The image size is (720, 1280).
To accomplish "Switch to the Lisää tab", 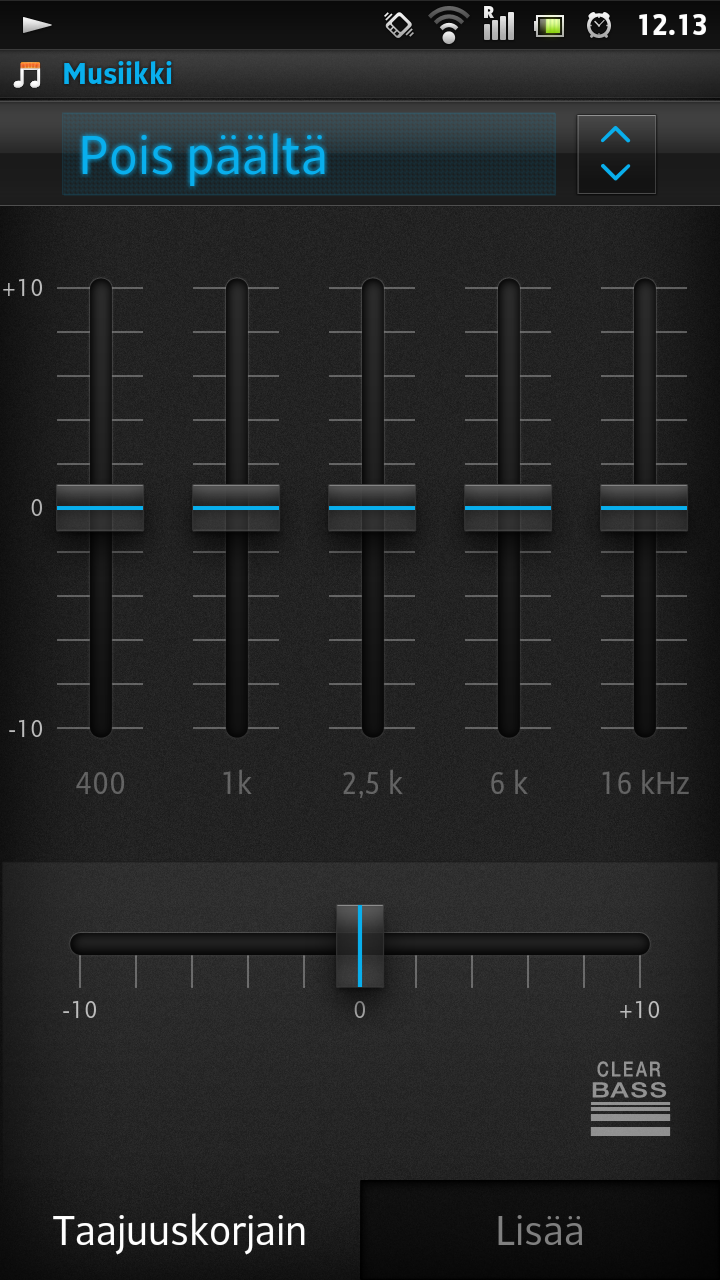I will [x=540, y=1231].
